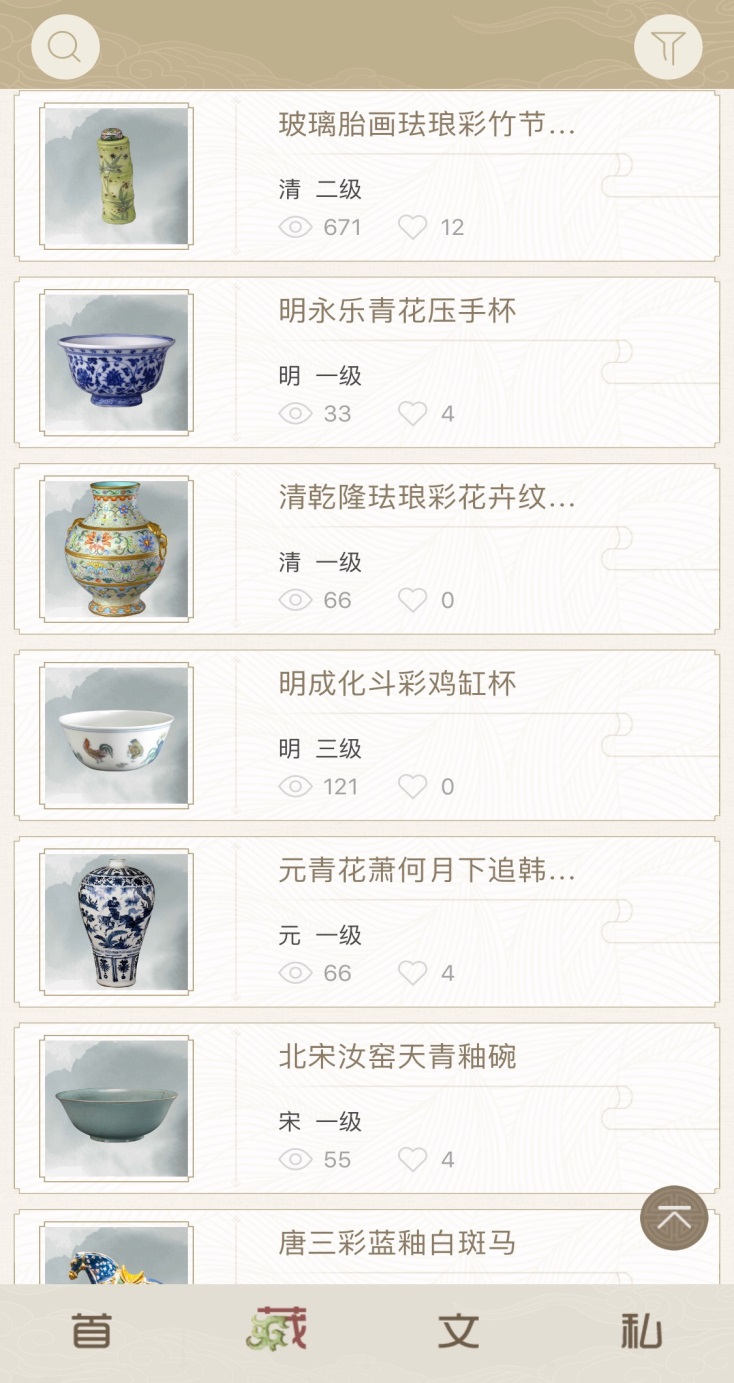Select the highlighted 藏 collection tab

[x=274, y=1330]
